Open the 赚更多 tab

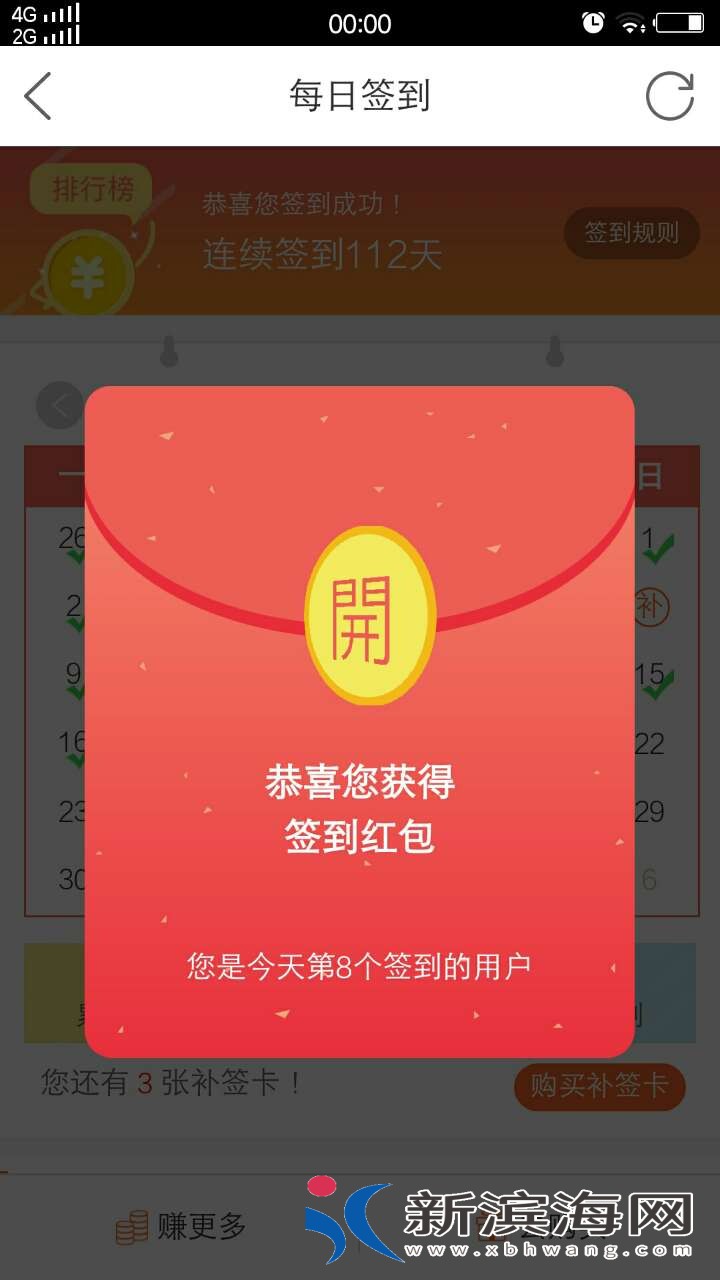click(182, 1226)
